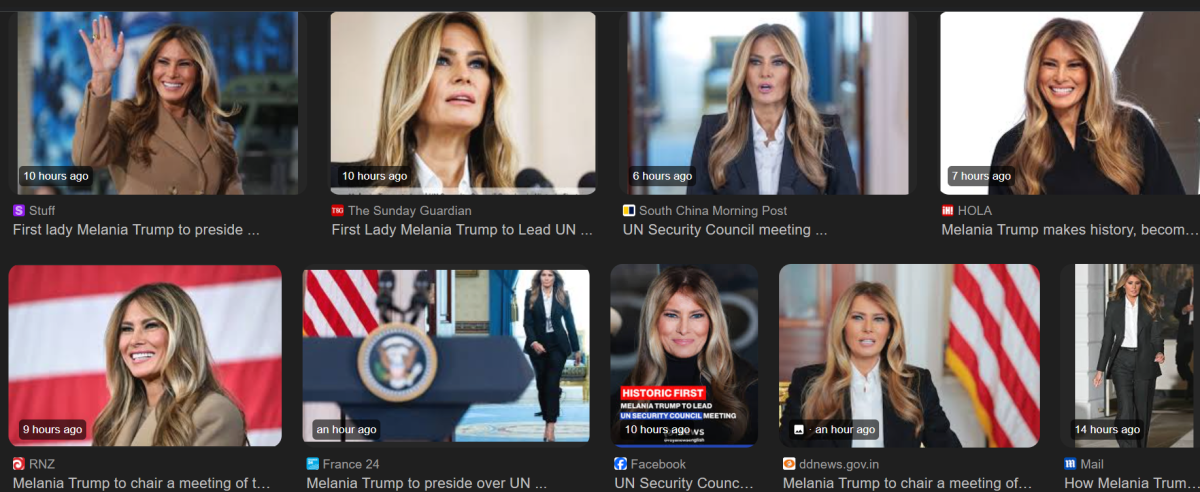Open 'First Lady Melania Trump to Lead UN' headline
The height and width of the screenshot is (492, 1200).
461,230
